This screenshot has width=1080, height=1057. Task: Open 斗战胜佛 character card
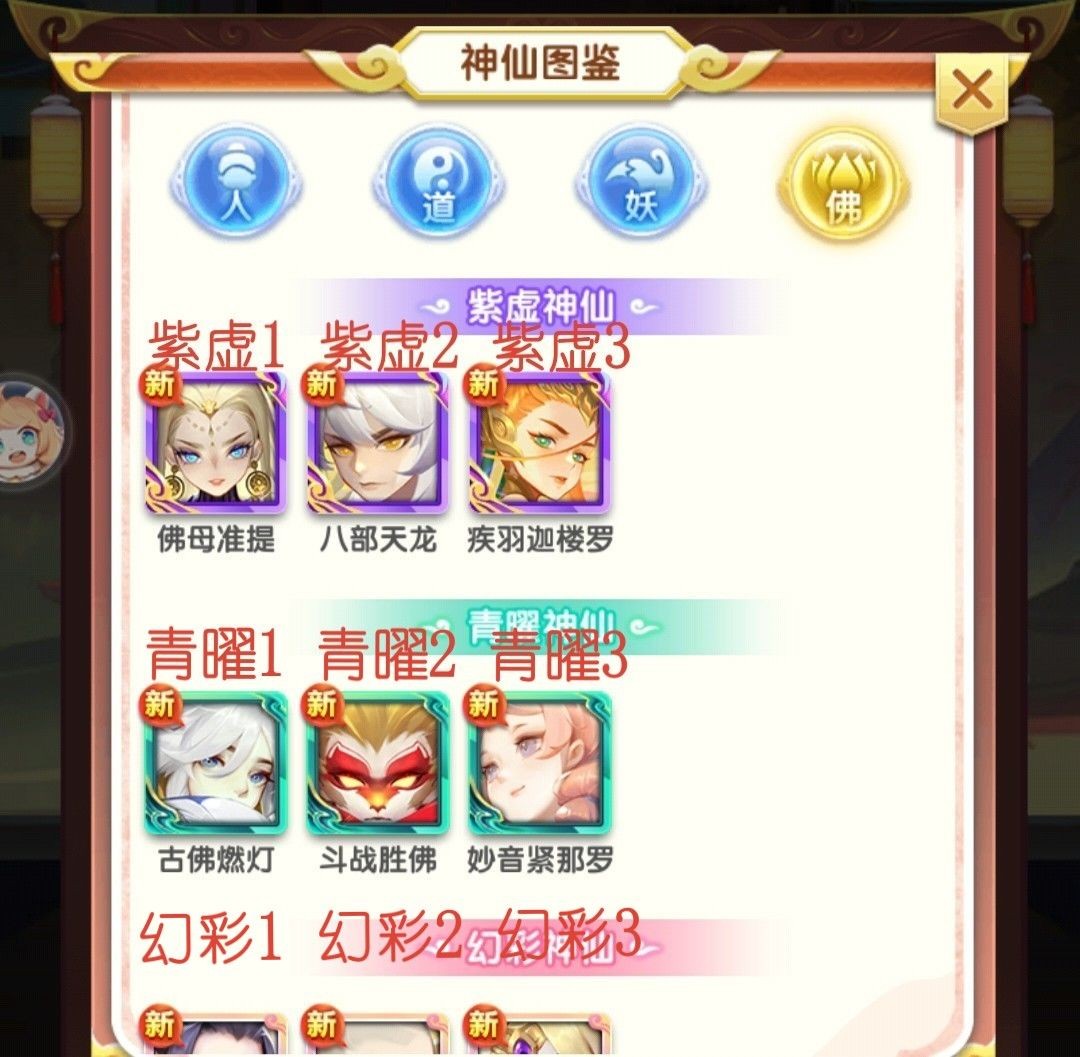pyautogui.click(x=377, y=762)
